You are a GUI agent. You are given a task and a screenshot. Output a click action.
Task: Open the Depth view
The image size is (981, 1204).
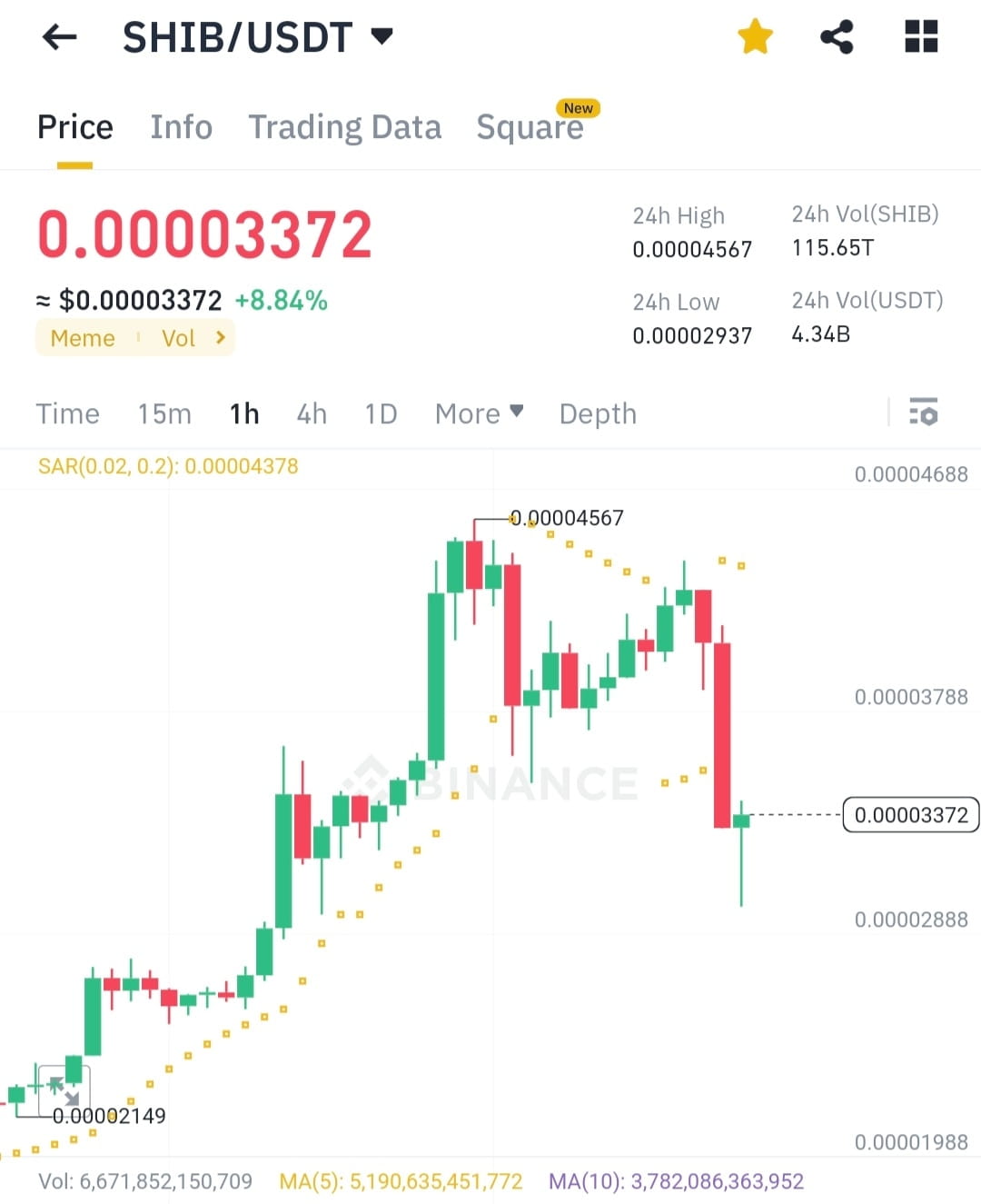point(597,413)
